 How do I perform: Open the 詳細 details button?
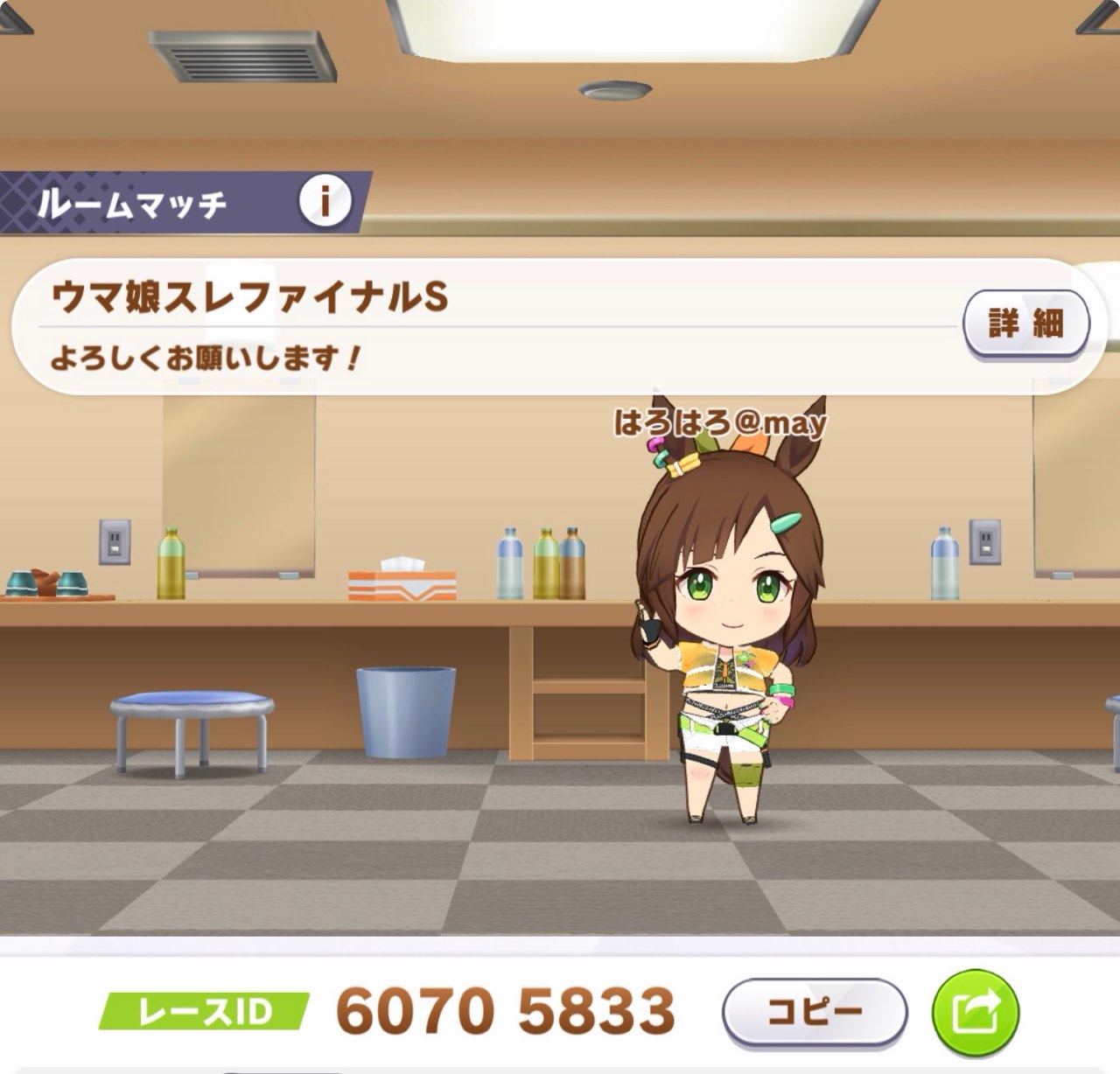[1025, 324]
